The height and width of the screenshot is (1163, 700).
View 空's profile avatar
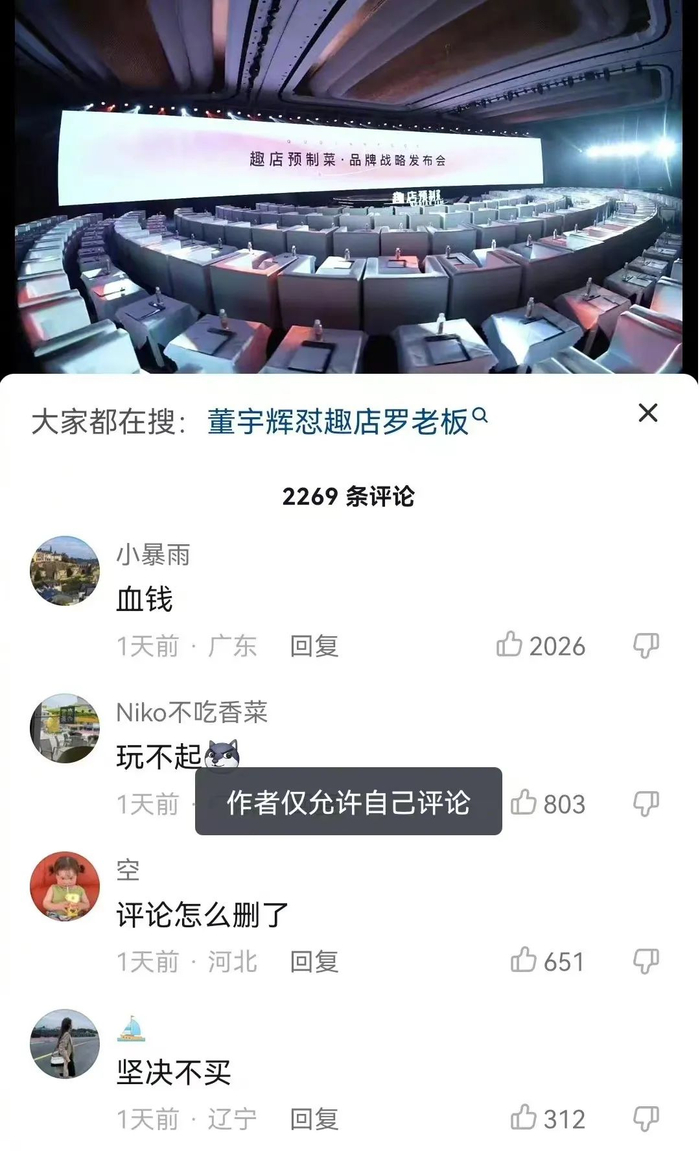pos(65,886)
